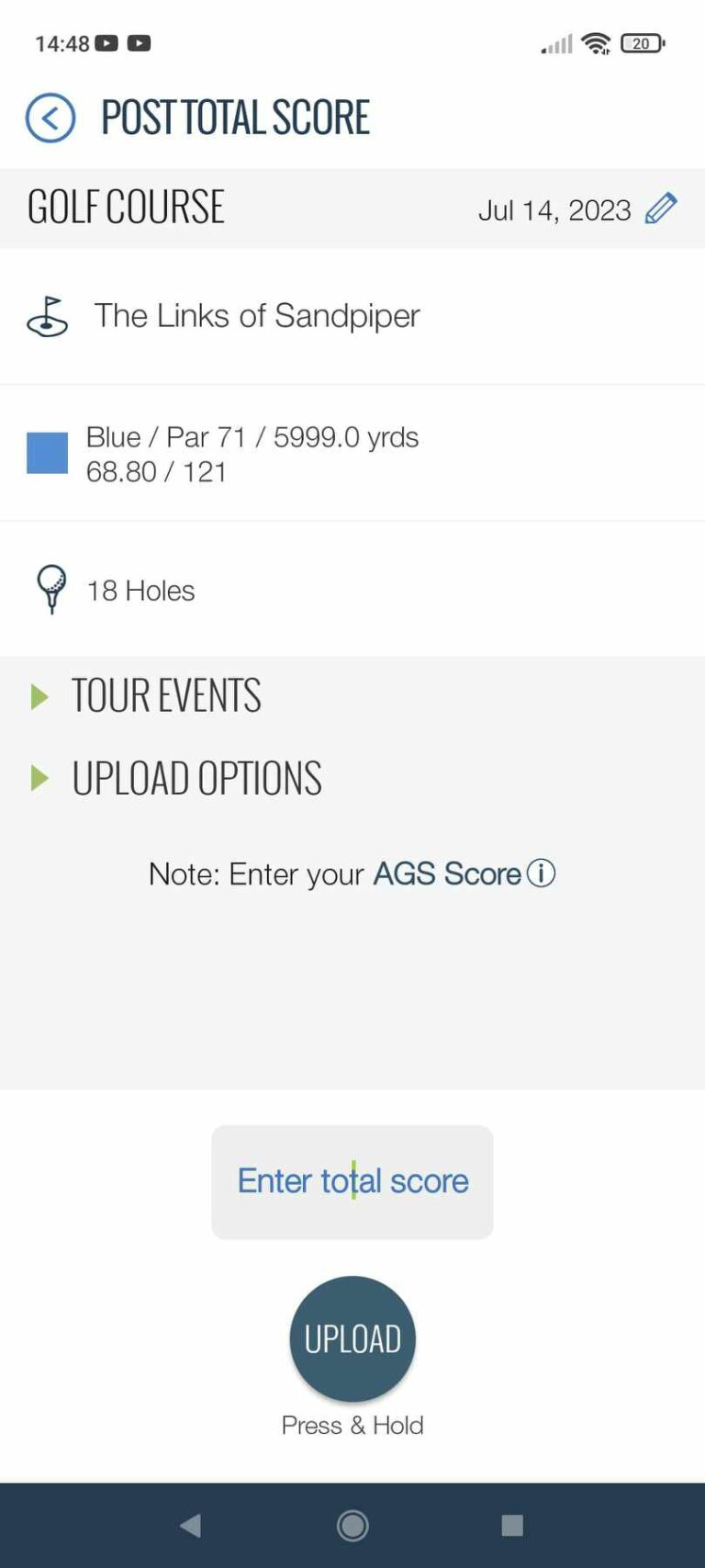The image size is (705, 1568).
Task: Select The Links of Sandpiper course row
Action: (257, 315)
